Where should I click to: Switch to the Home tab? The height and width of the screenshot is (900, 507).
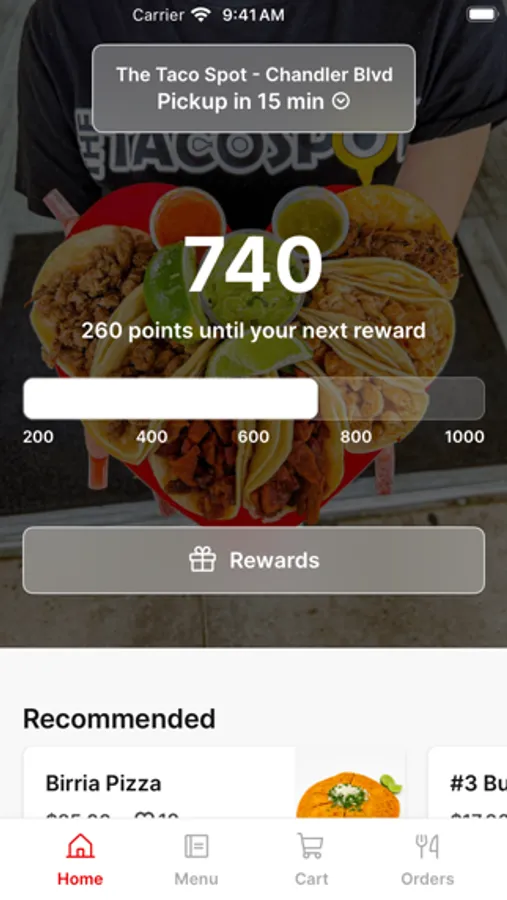pyautogui.click(x=80, y=860)
